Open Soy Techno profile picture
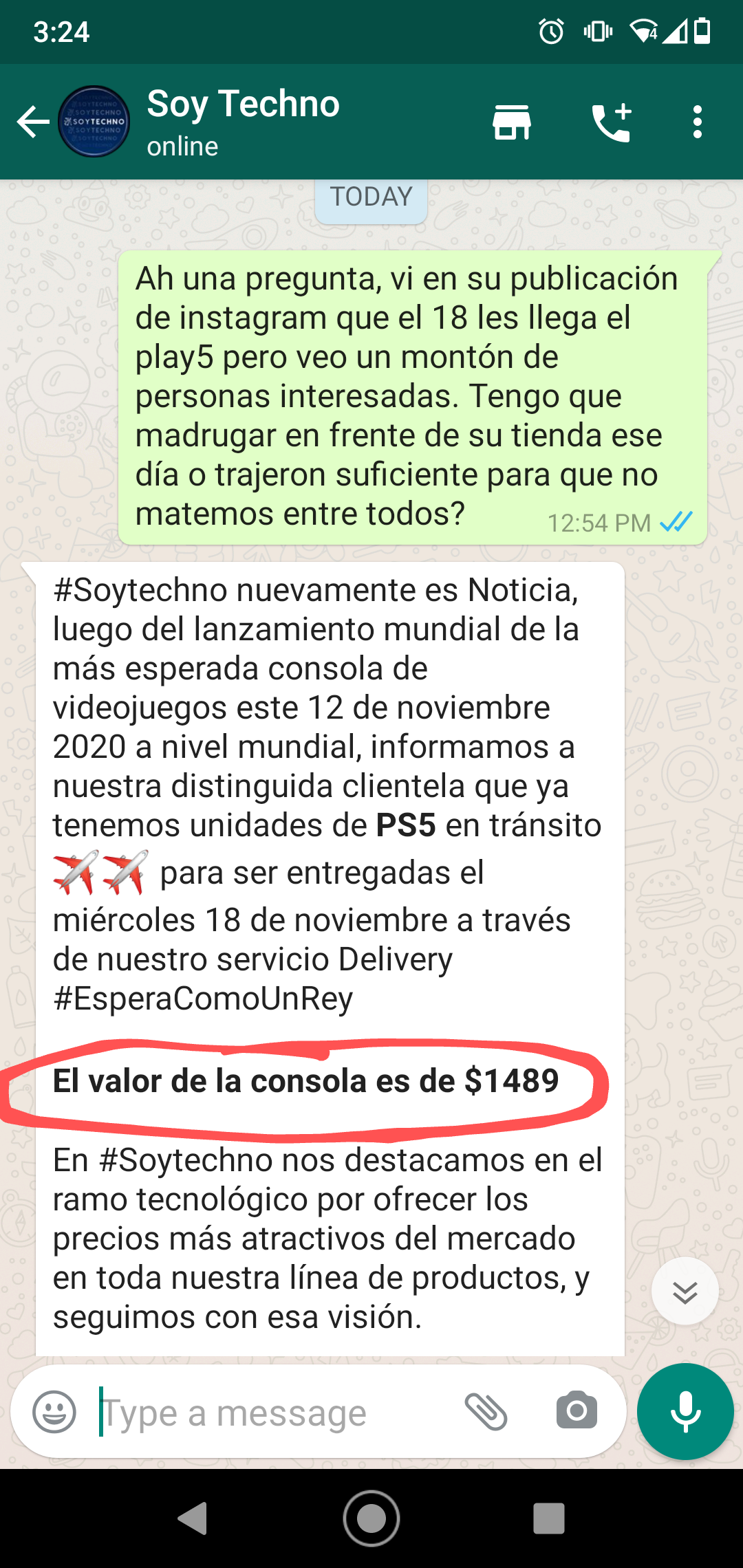This screenshot has height=1568, width=743. tap(94, 122)
